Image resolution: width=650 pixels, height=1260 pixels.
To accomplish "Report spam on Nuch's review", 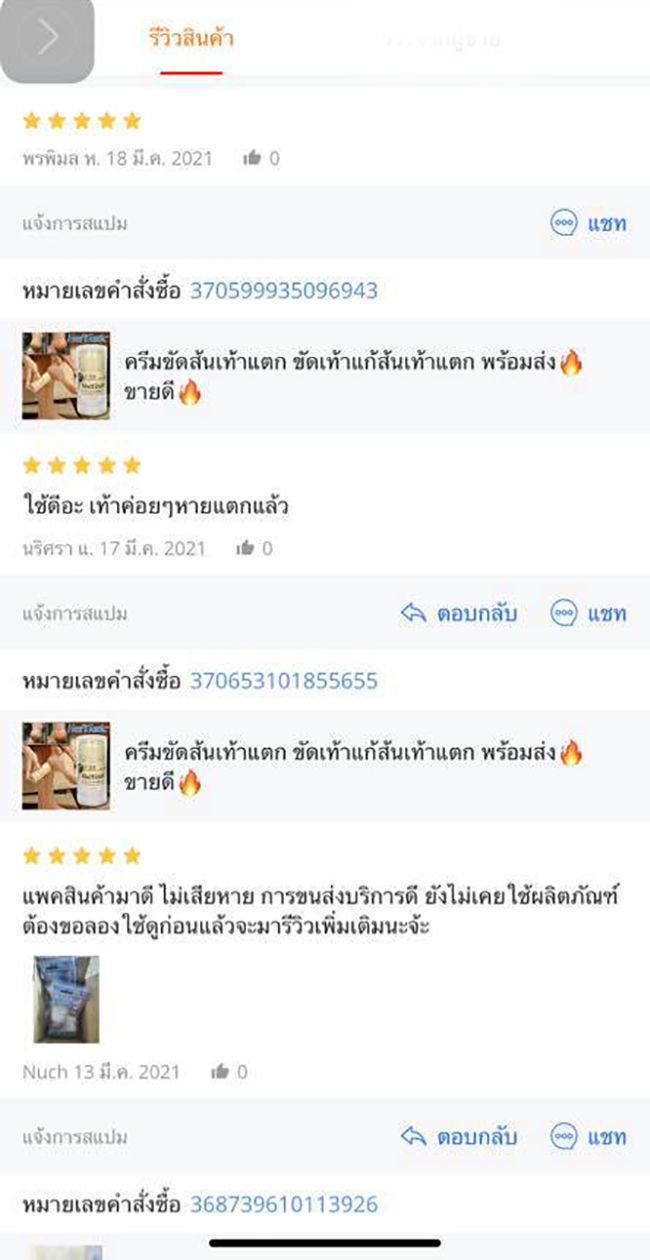I will click(x=75, y=1137).
